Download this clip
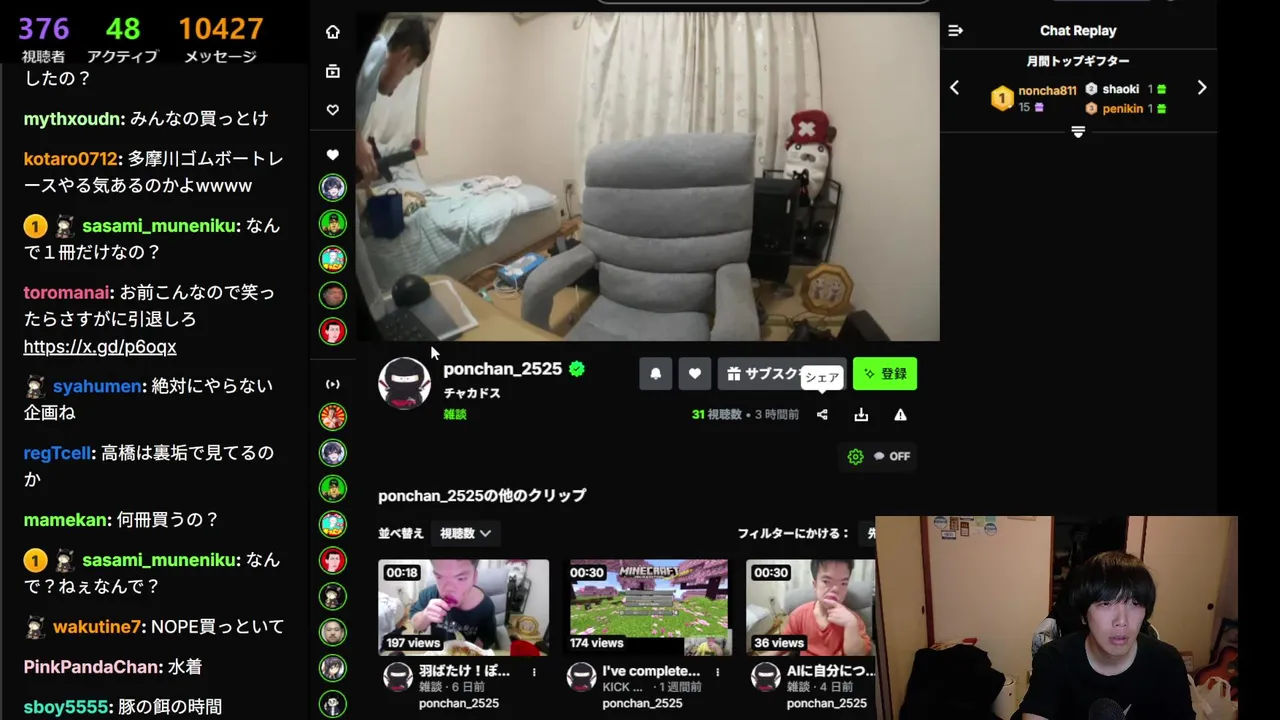 pos(861,415)
